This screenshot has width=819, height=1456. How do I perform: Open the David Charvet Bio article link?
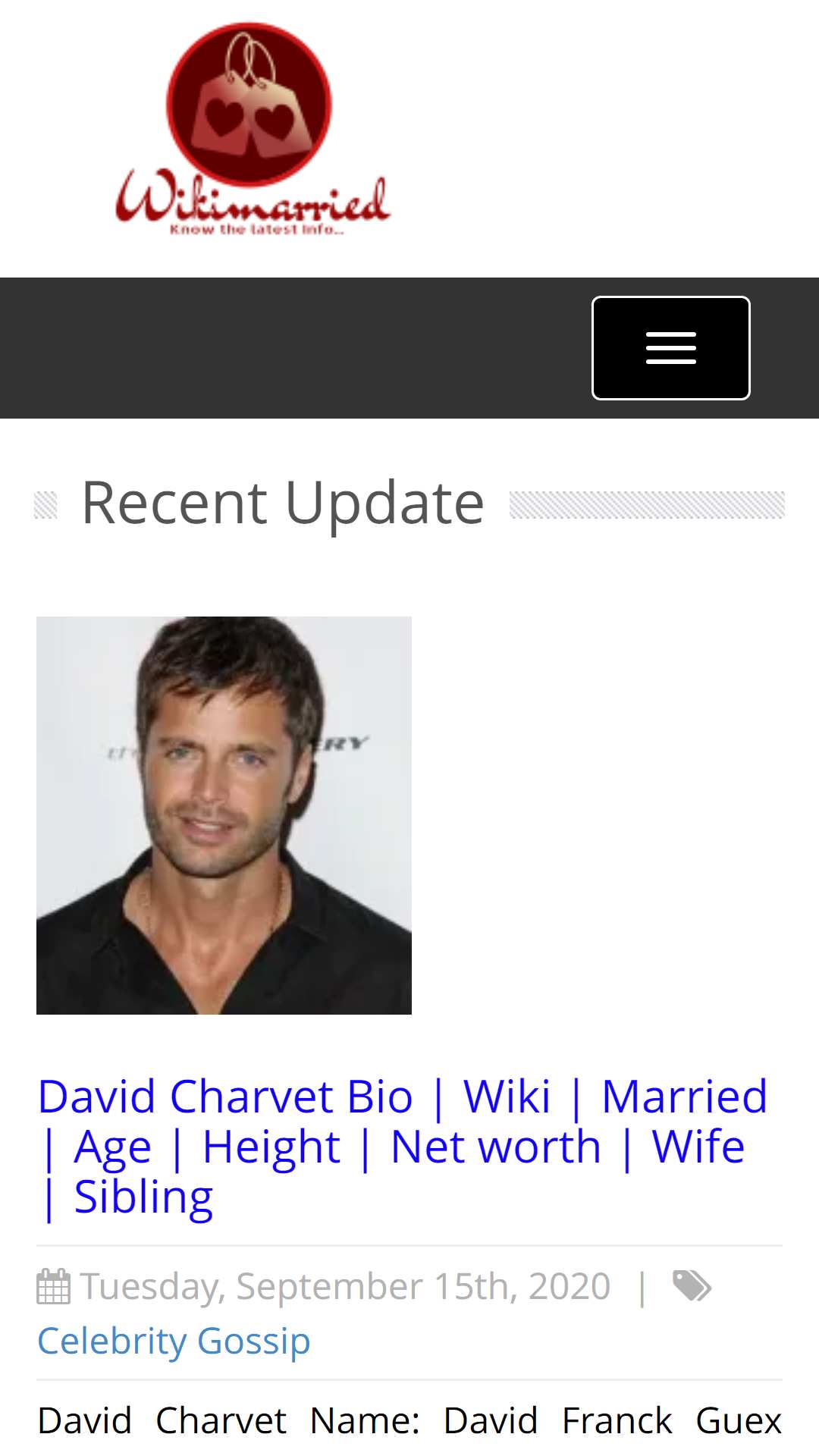403,1147
